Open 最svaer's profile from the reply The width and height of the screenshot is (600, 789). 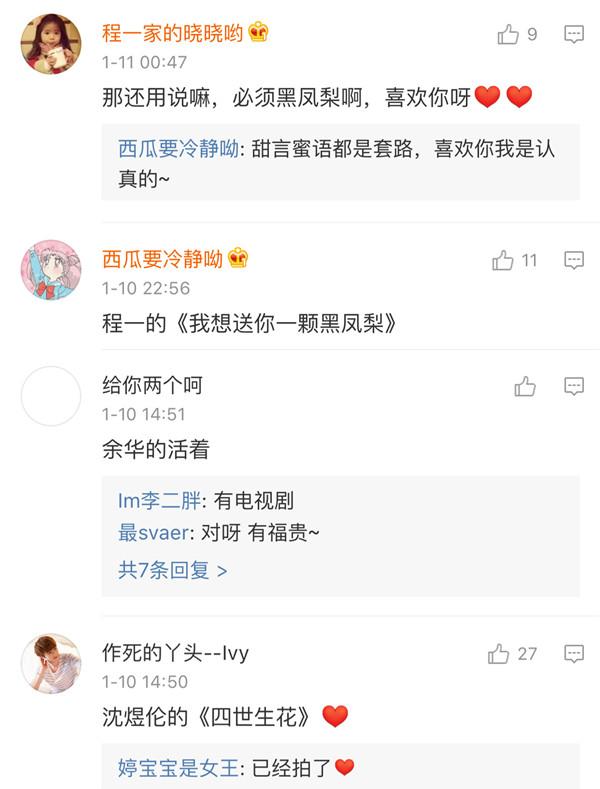click(x=154, y=533)
